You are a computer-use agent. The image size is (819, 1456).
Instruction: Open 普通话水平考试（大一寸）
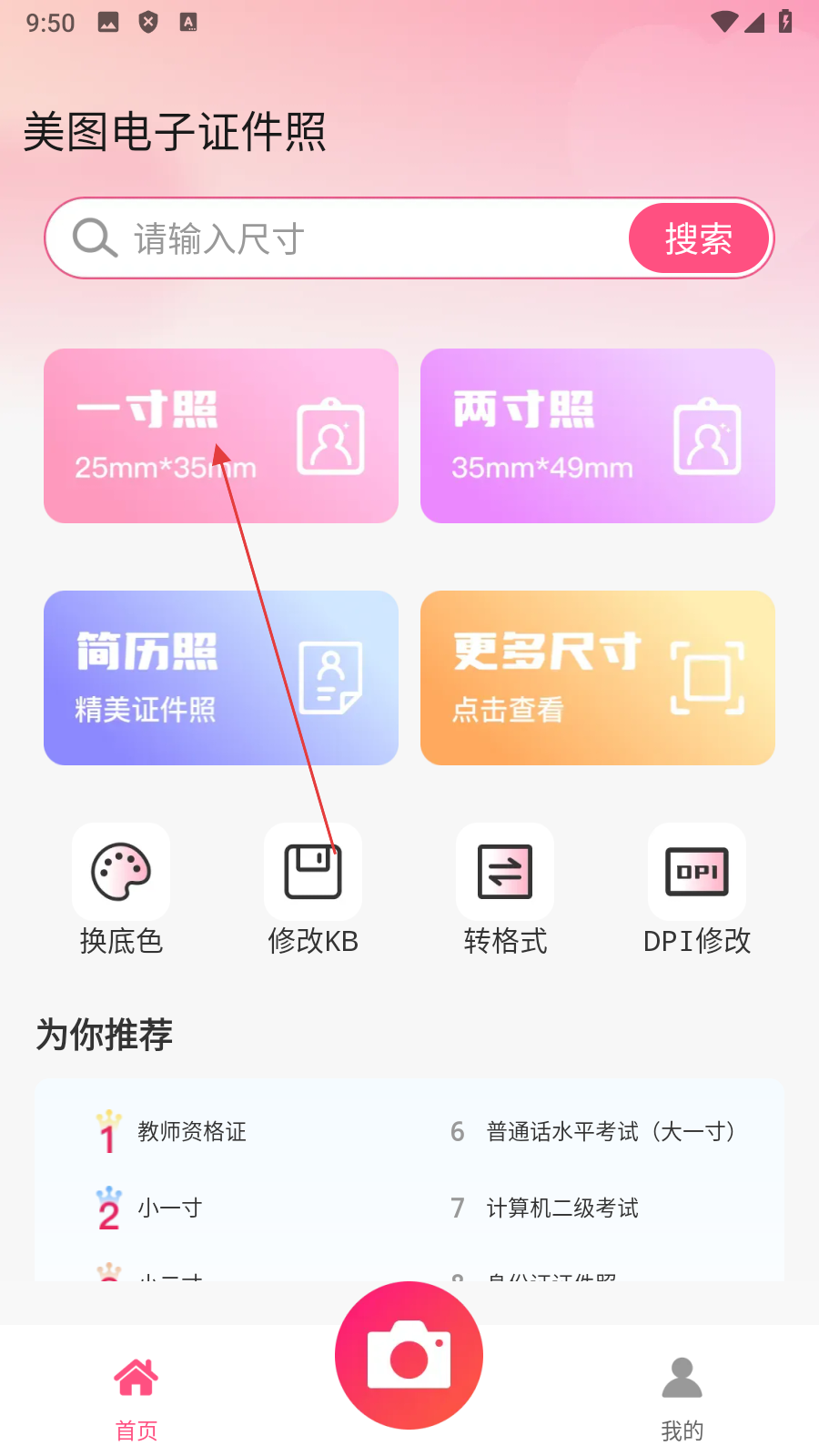pos(610,1131)
